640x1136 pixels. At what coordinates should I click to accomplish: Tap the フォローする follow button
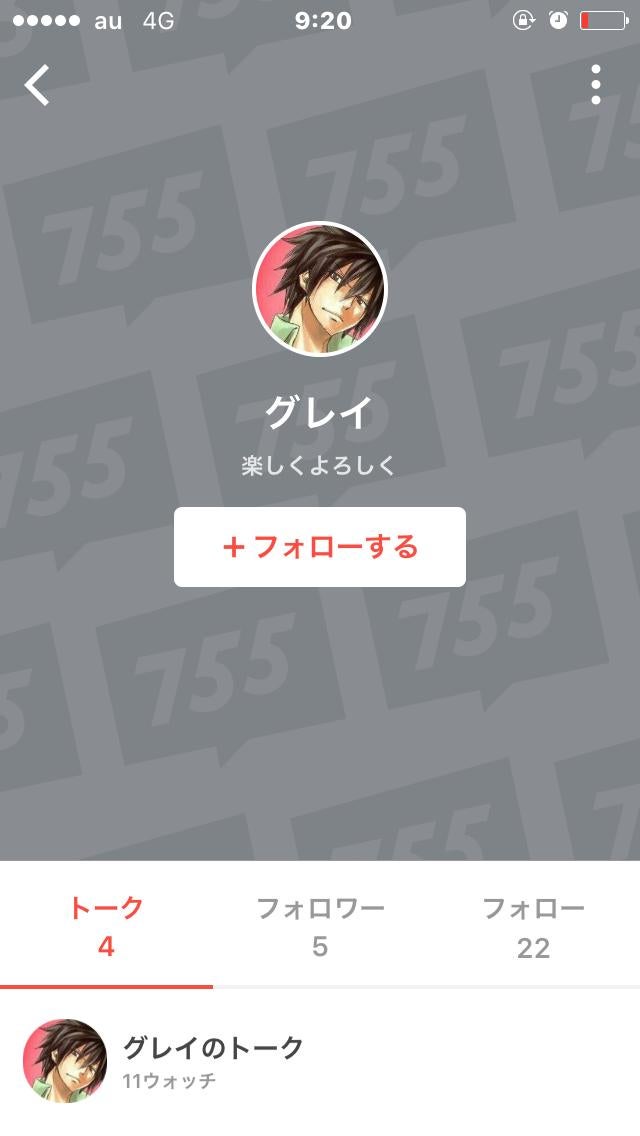point(320,547)
